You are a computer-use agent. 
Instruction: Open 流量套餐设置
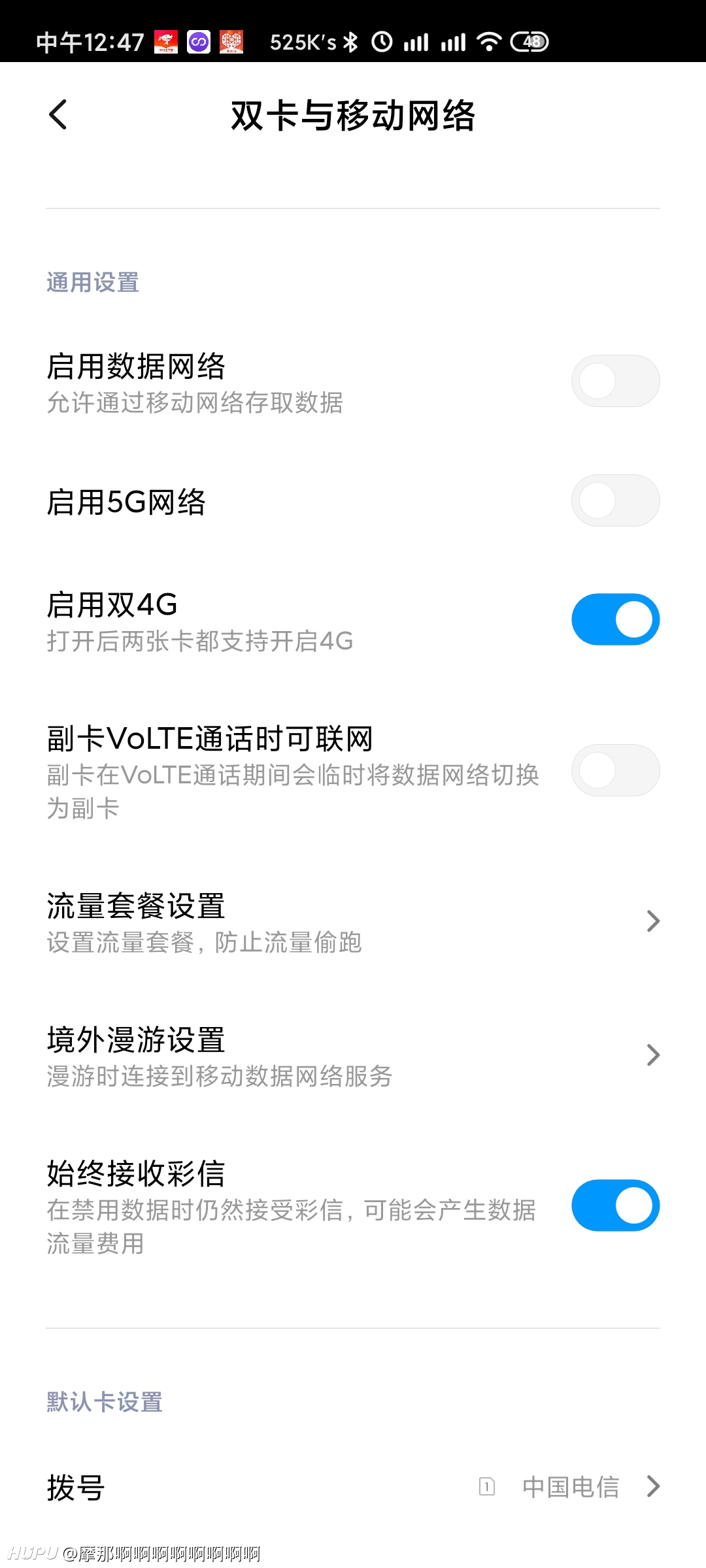(x=353, y=922)
